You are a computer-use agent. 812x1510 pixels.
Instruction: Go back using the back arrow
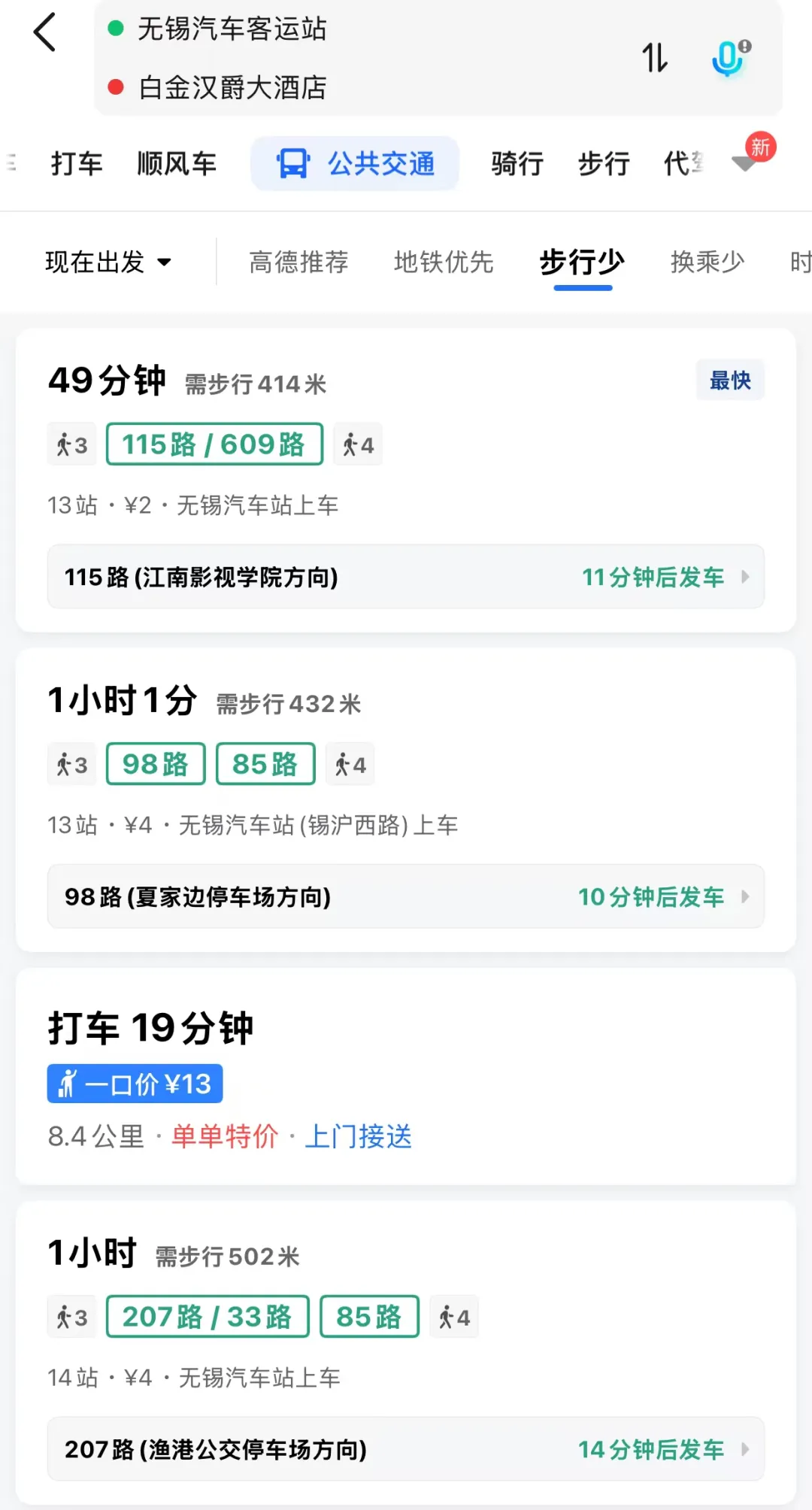coord(45,32)
